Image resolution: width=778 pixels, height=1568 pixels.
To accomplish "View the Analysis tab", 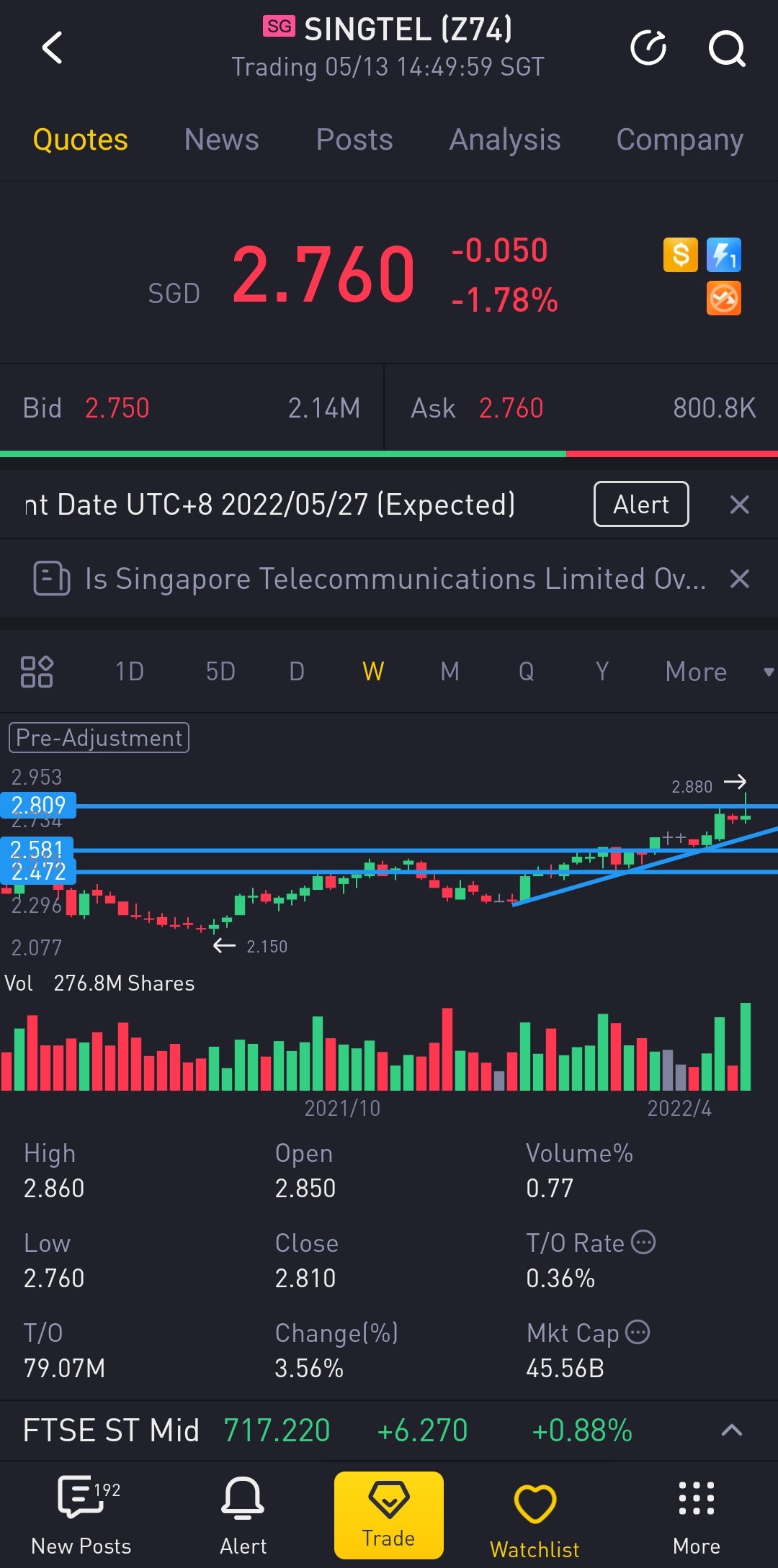I will coord(505,140).
